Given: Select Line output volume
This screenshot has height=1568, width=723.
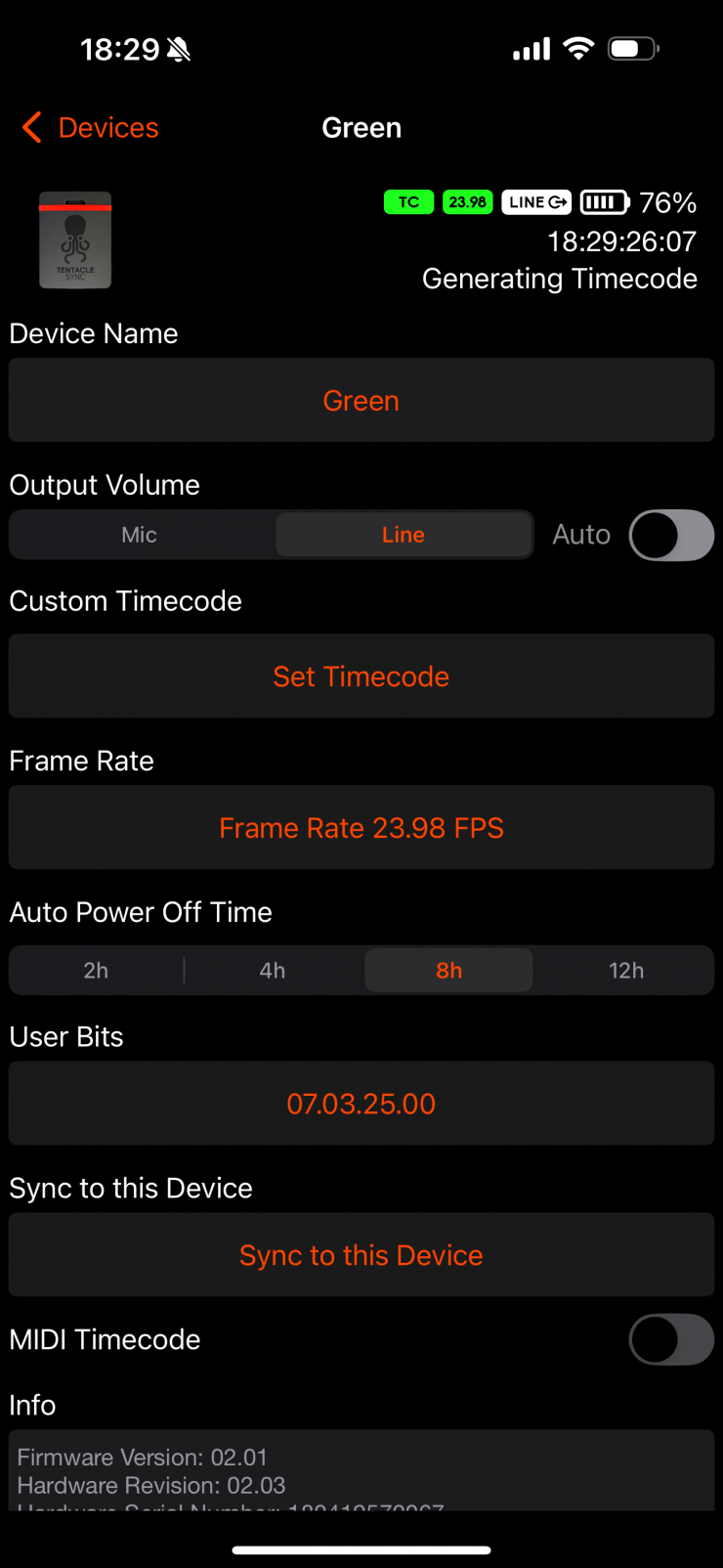Looking at the screenshot, I should 404,535.
